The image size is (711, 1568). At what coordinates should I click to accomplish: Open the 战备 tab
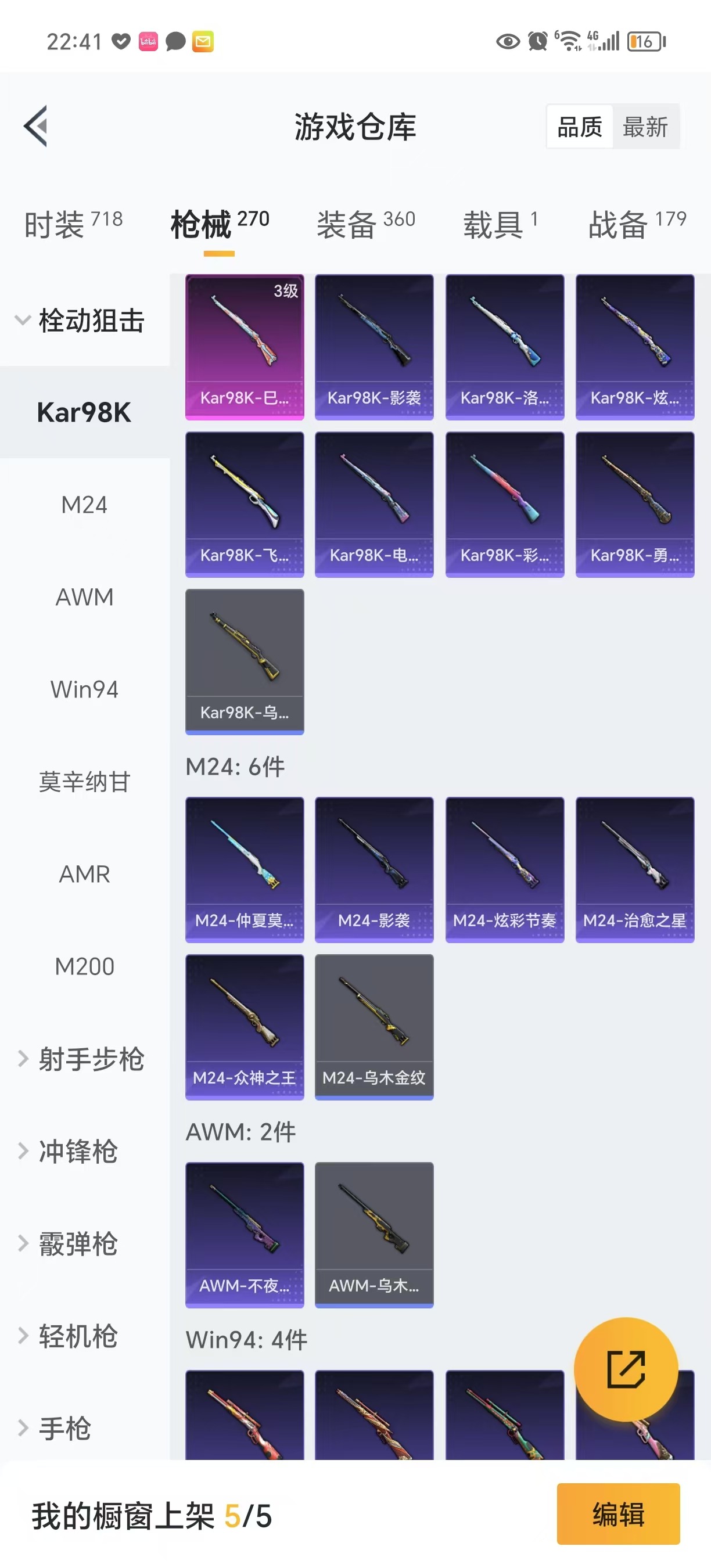click(x=637, y=224)
